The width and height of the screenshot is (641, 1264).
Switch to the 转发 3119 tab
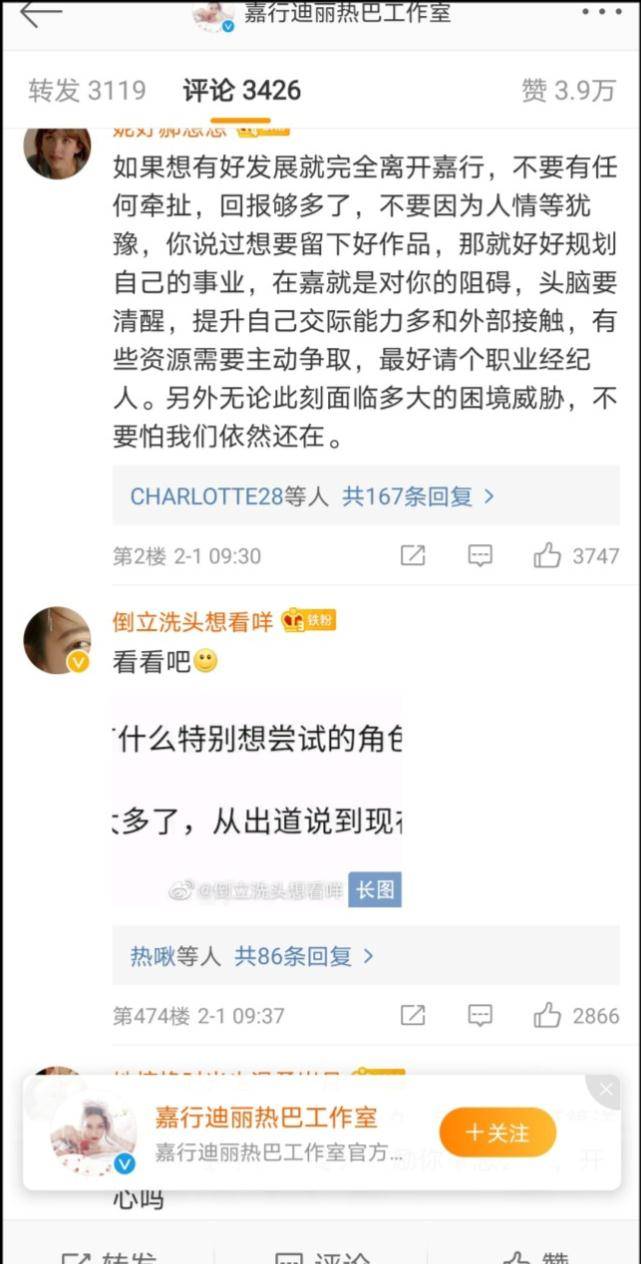point(87,91)
